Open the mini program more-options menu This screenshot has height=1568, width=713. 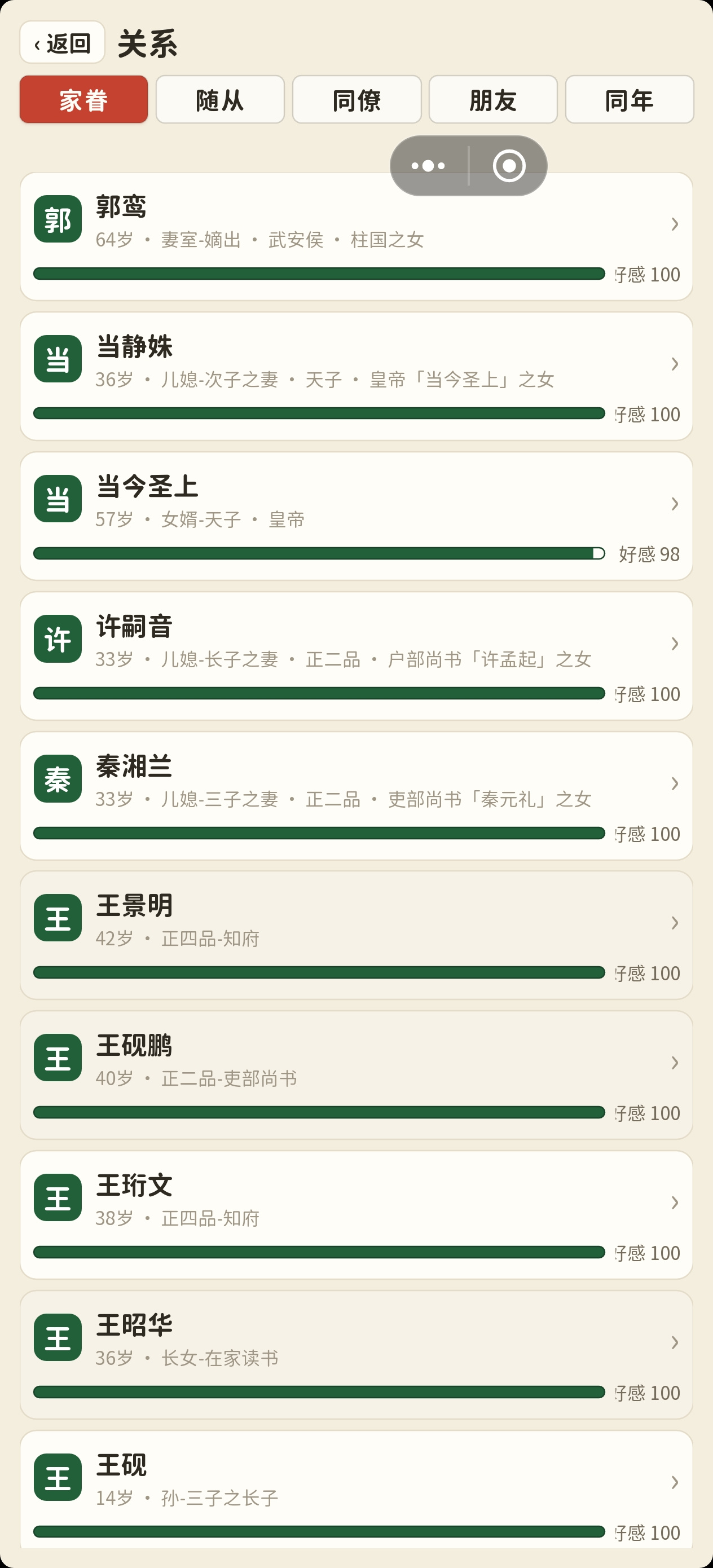429,166
